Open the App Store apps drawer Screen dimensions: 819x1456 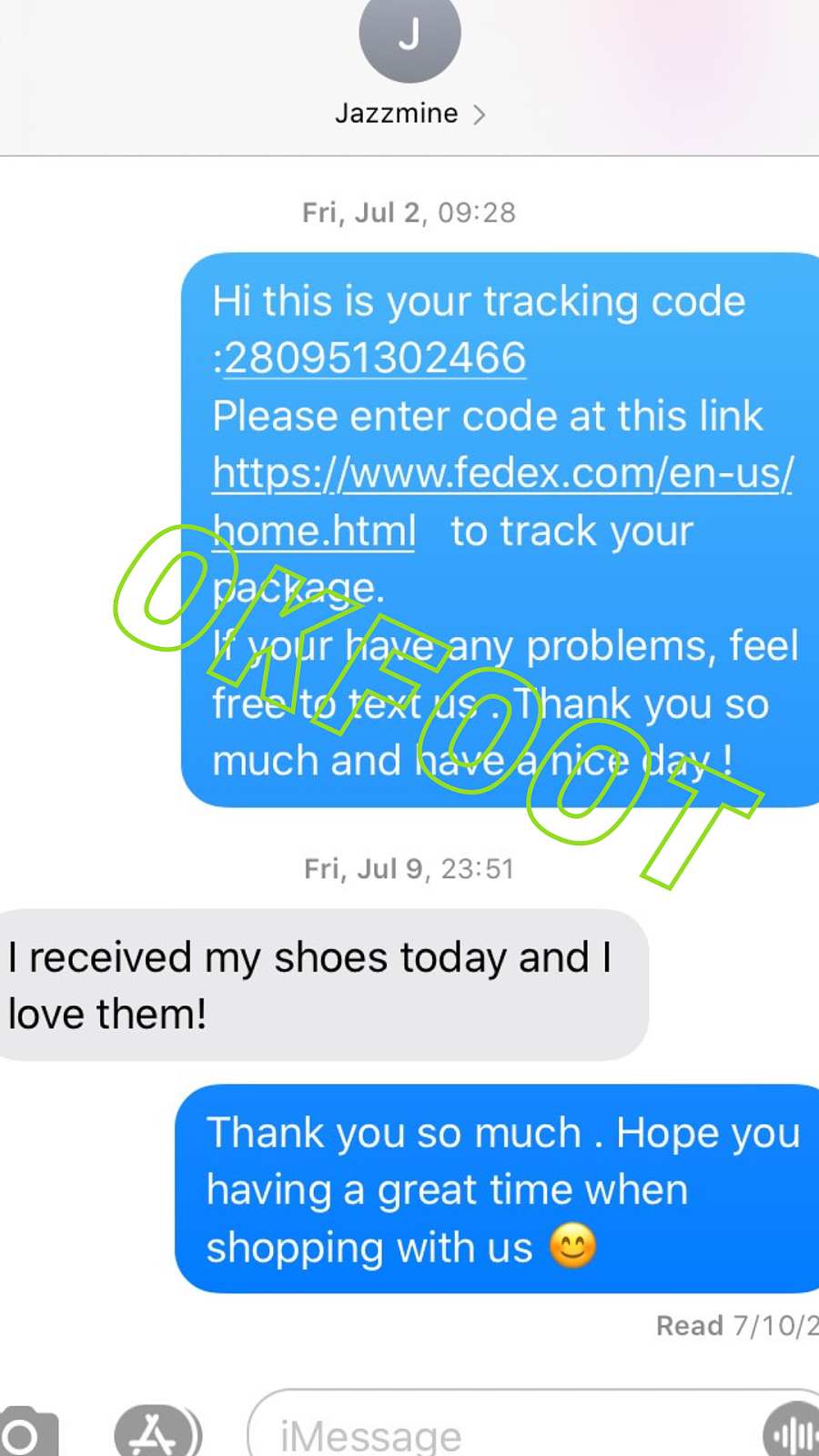(157, 1433)
